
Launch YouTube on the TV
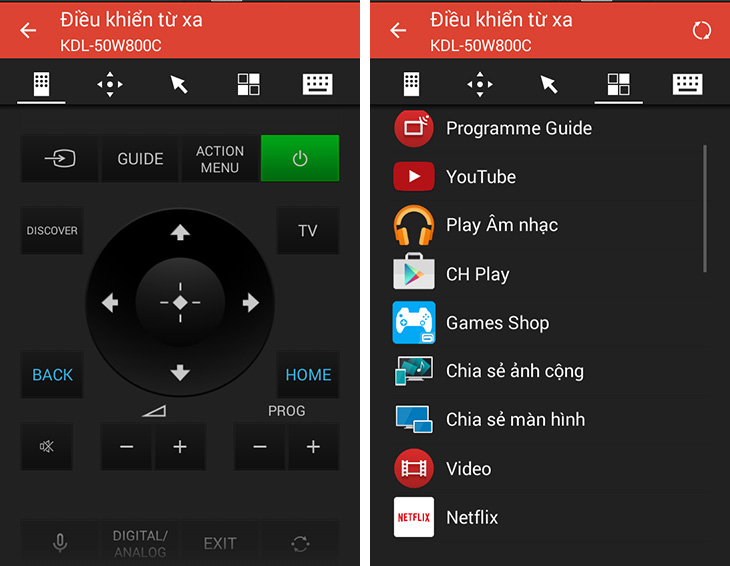(x=480, y=177)
